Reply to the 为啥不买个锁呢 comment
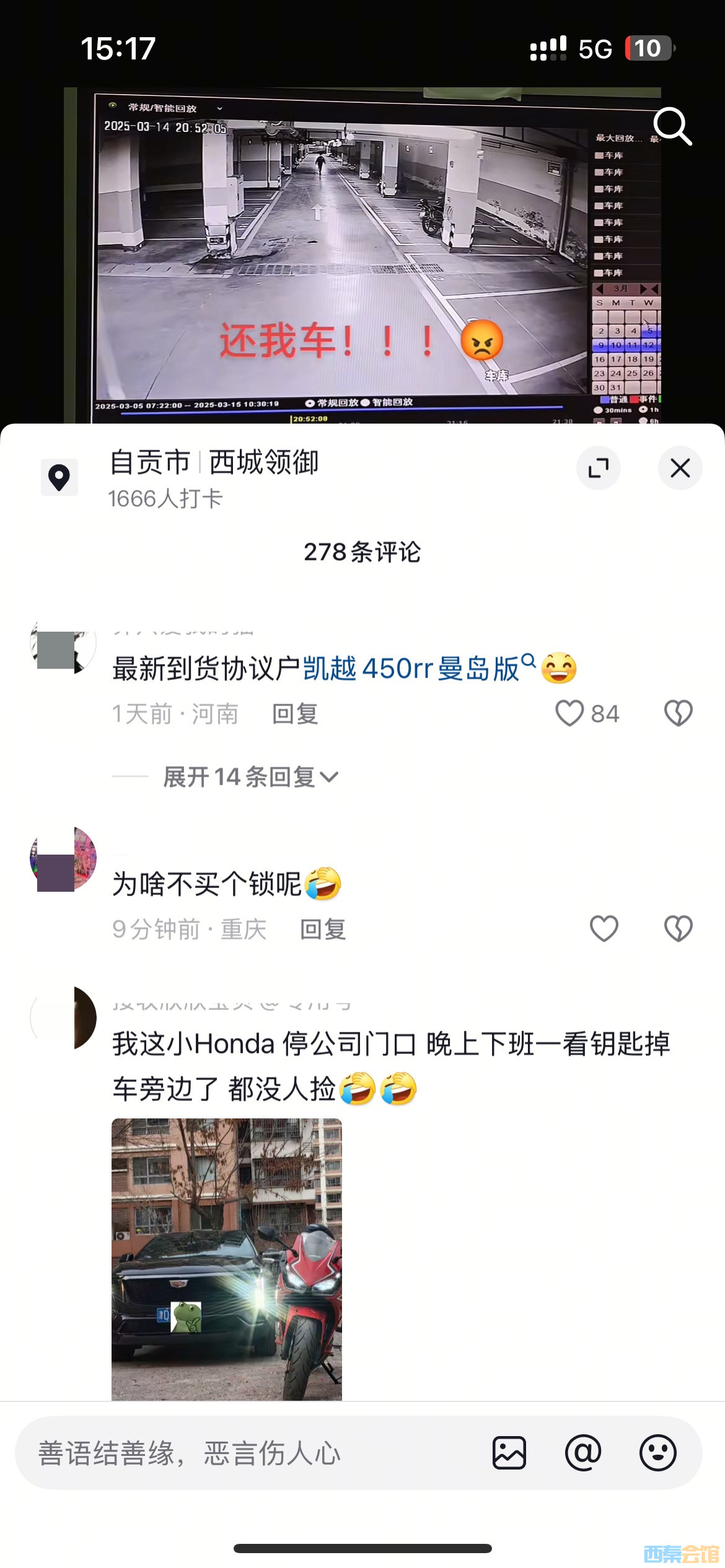725x1568 pixels. [x=322, y=930]
